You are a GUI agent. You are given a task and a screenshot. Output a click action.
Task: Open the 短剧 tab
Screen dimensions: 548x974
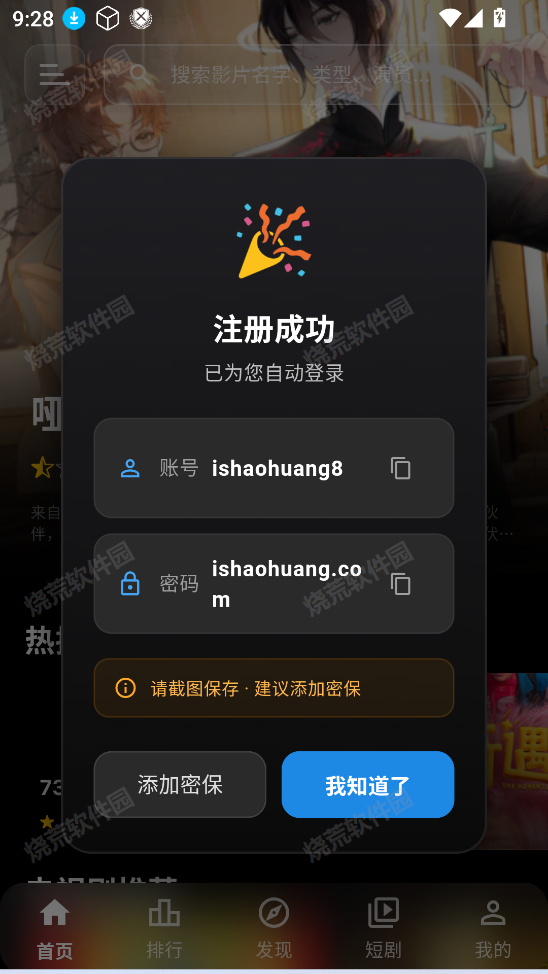[383, 929]
